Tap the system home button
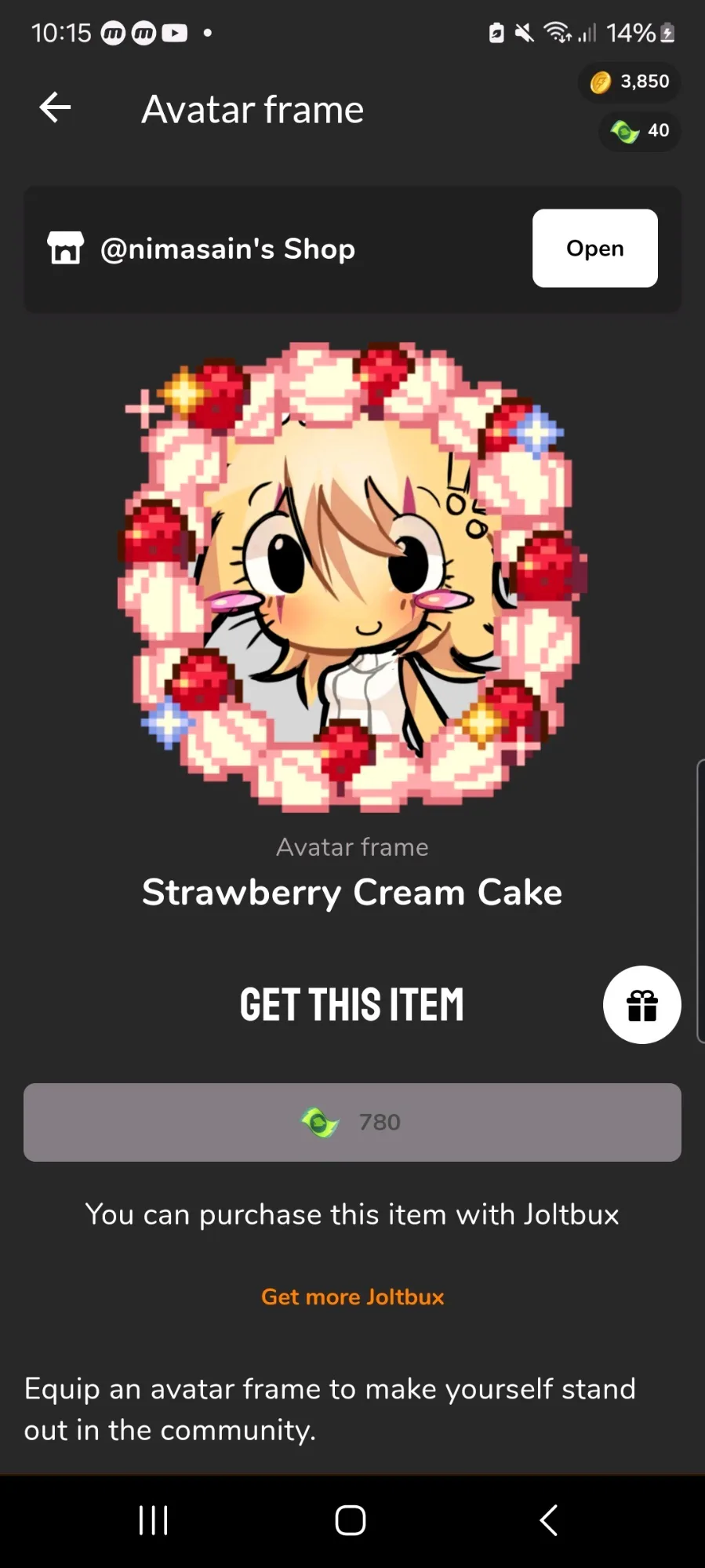The width and height of the screenshot is (705, 1568). (351, 1520)
